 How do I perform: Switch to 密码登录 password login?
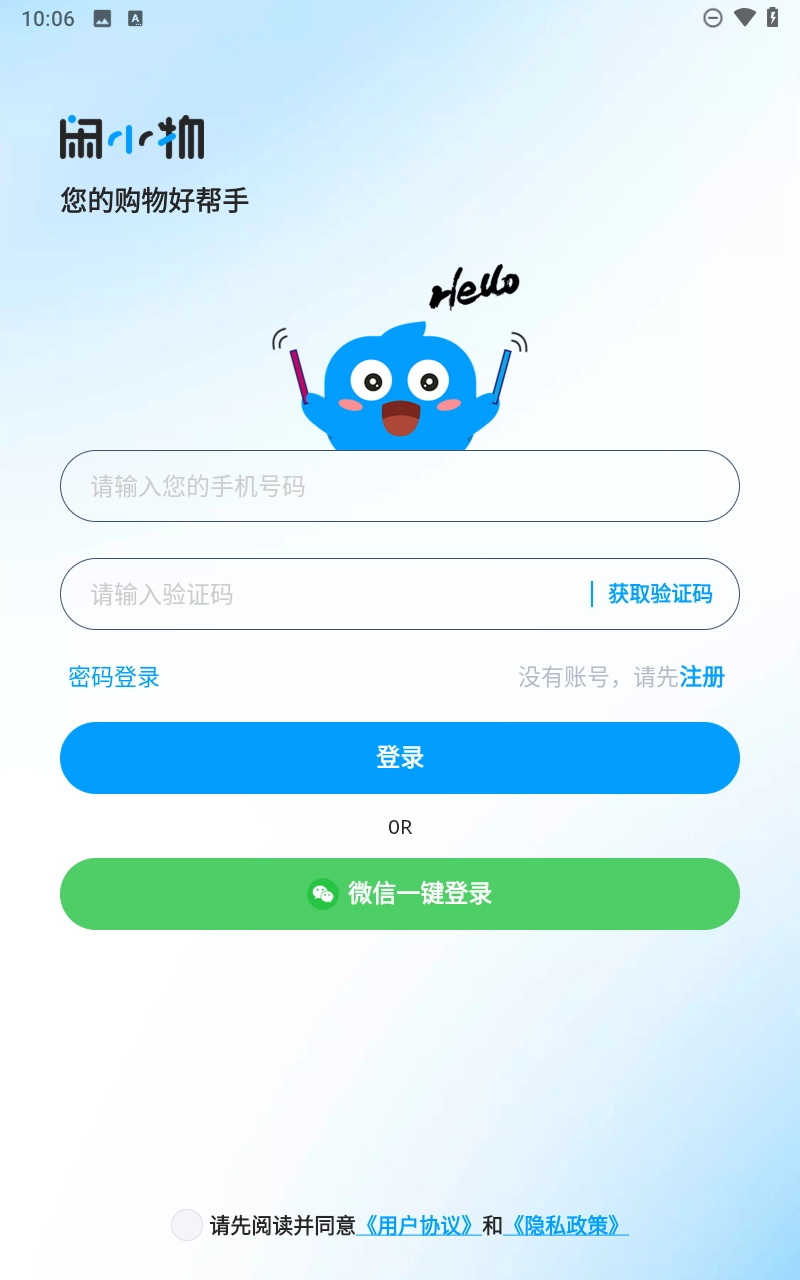(113, 677)
